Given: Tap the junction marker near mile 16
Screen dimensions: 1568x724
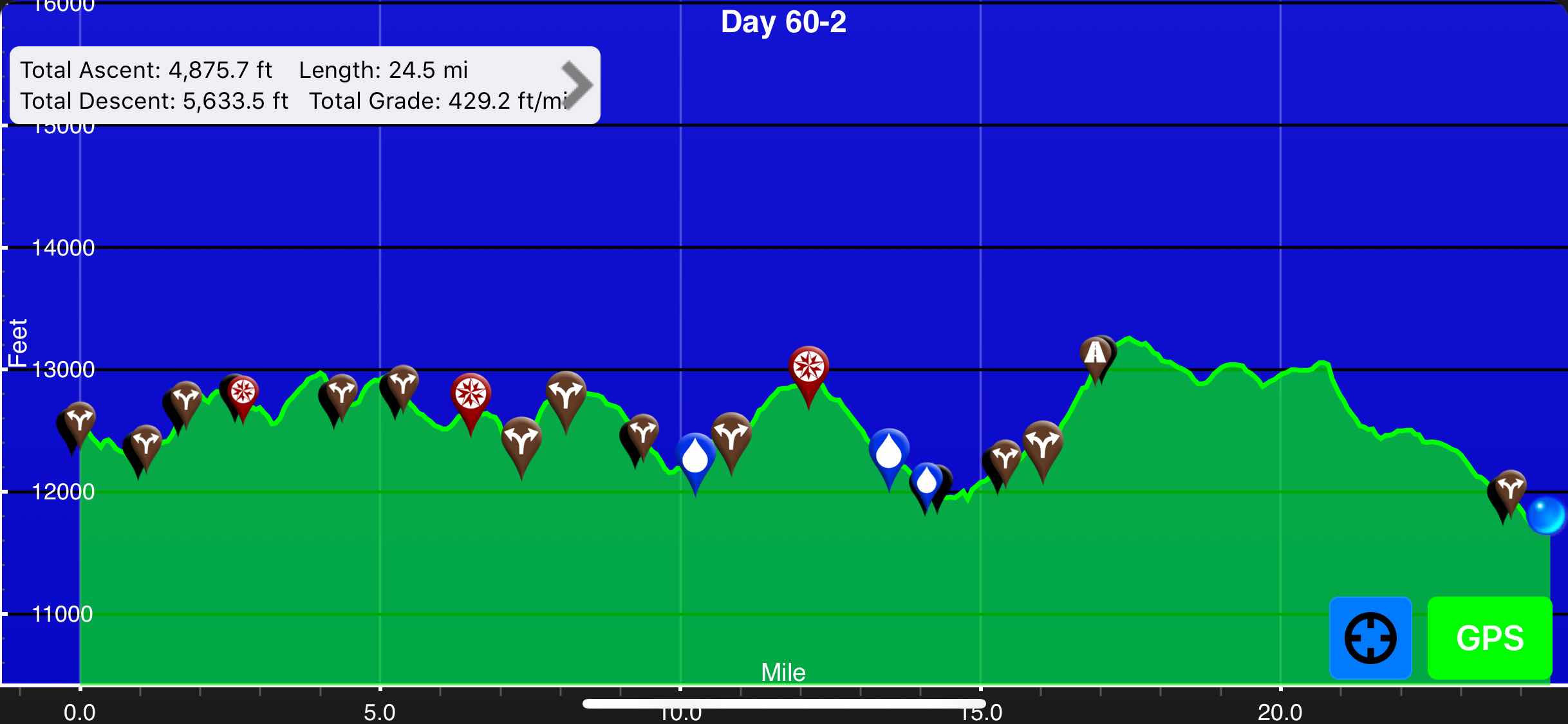Looking at the screenshot, I should (1043, 443).
